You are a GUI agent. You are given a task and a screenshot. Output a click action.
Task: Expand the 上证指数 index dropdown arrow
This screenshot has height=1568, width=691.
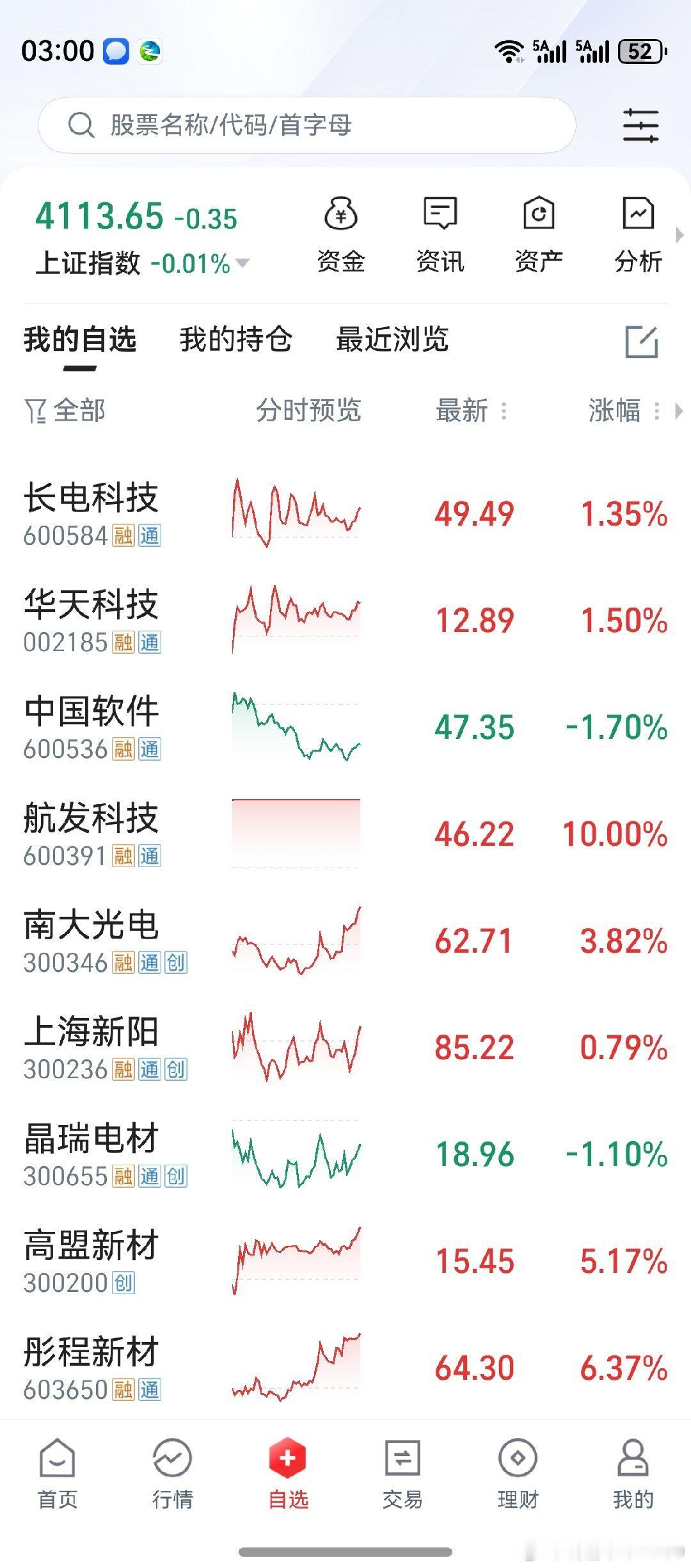(242, 261)
